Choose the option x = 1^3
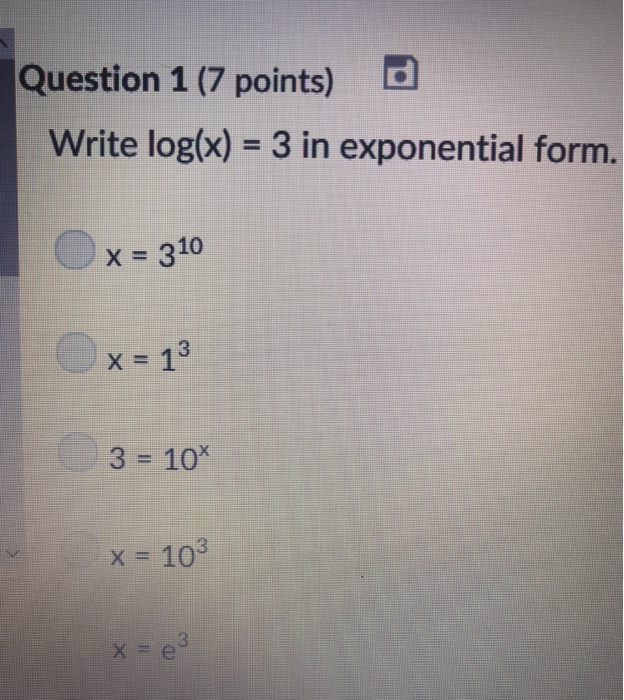 pos(74,353)
